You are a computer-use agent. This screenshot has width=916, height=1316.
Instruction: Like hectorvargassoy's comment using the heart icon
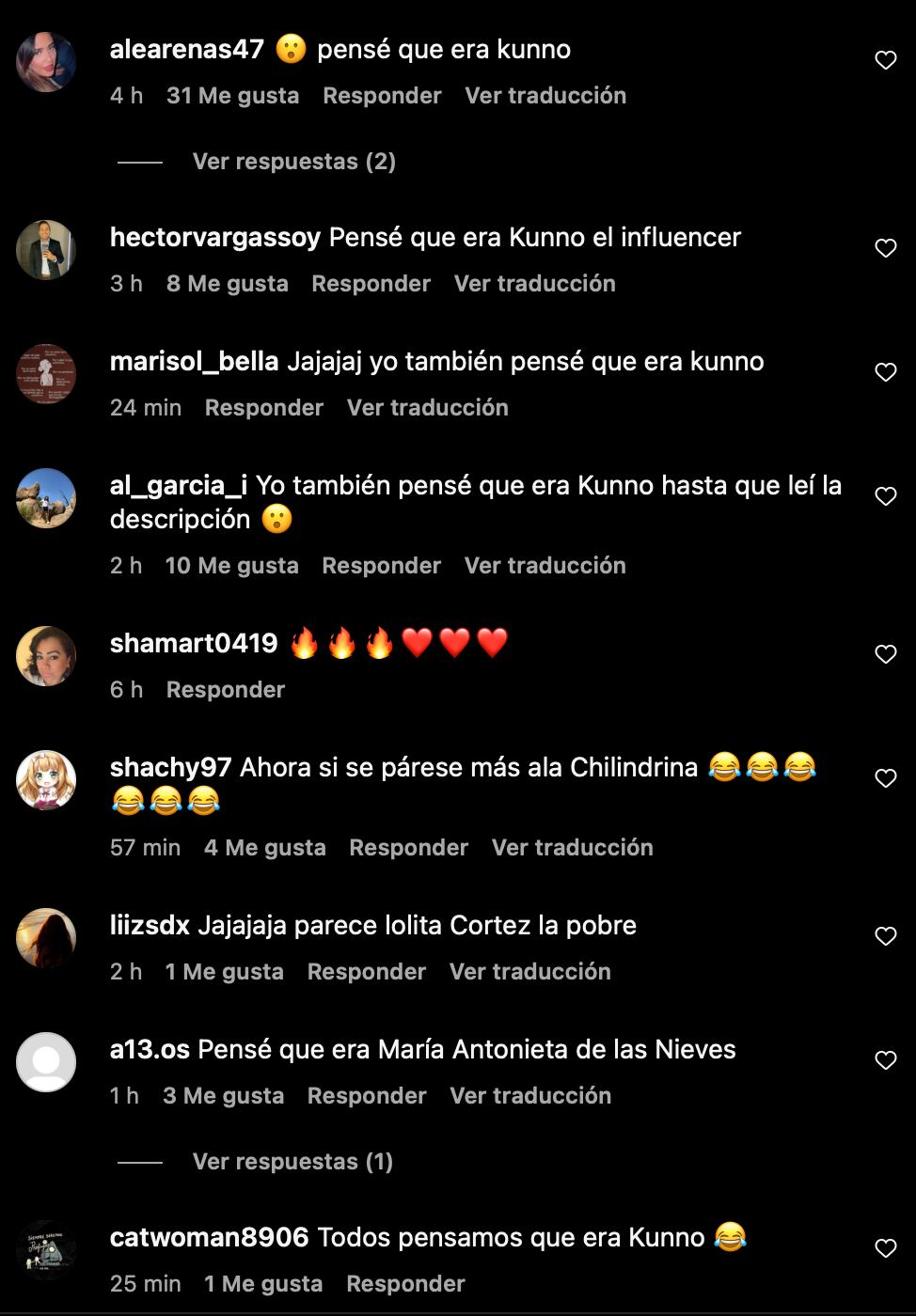point(885,247)
